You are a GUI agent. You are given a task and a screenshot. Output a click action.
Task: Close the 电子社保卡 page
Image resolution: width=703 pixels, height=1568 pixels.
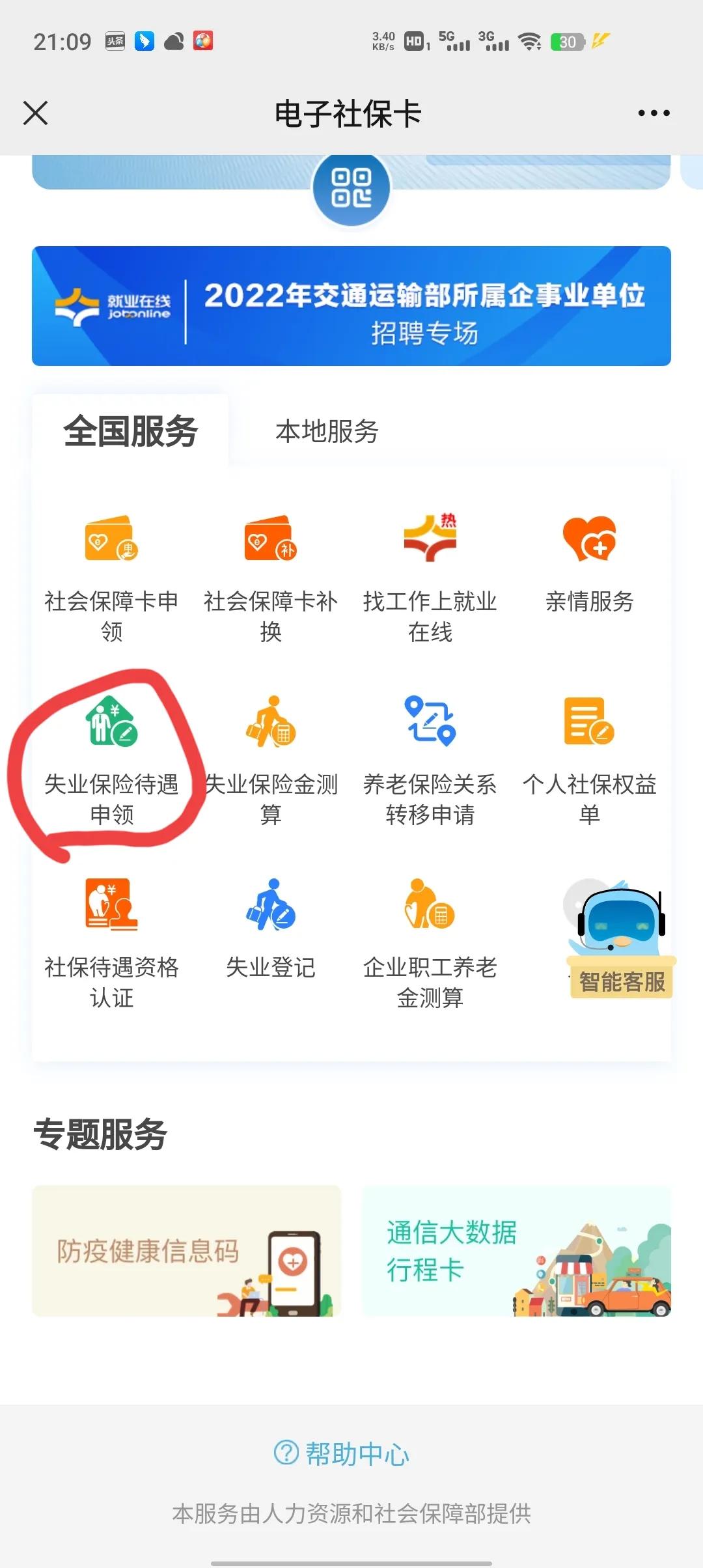[x=36, y=113]
